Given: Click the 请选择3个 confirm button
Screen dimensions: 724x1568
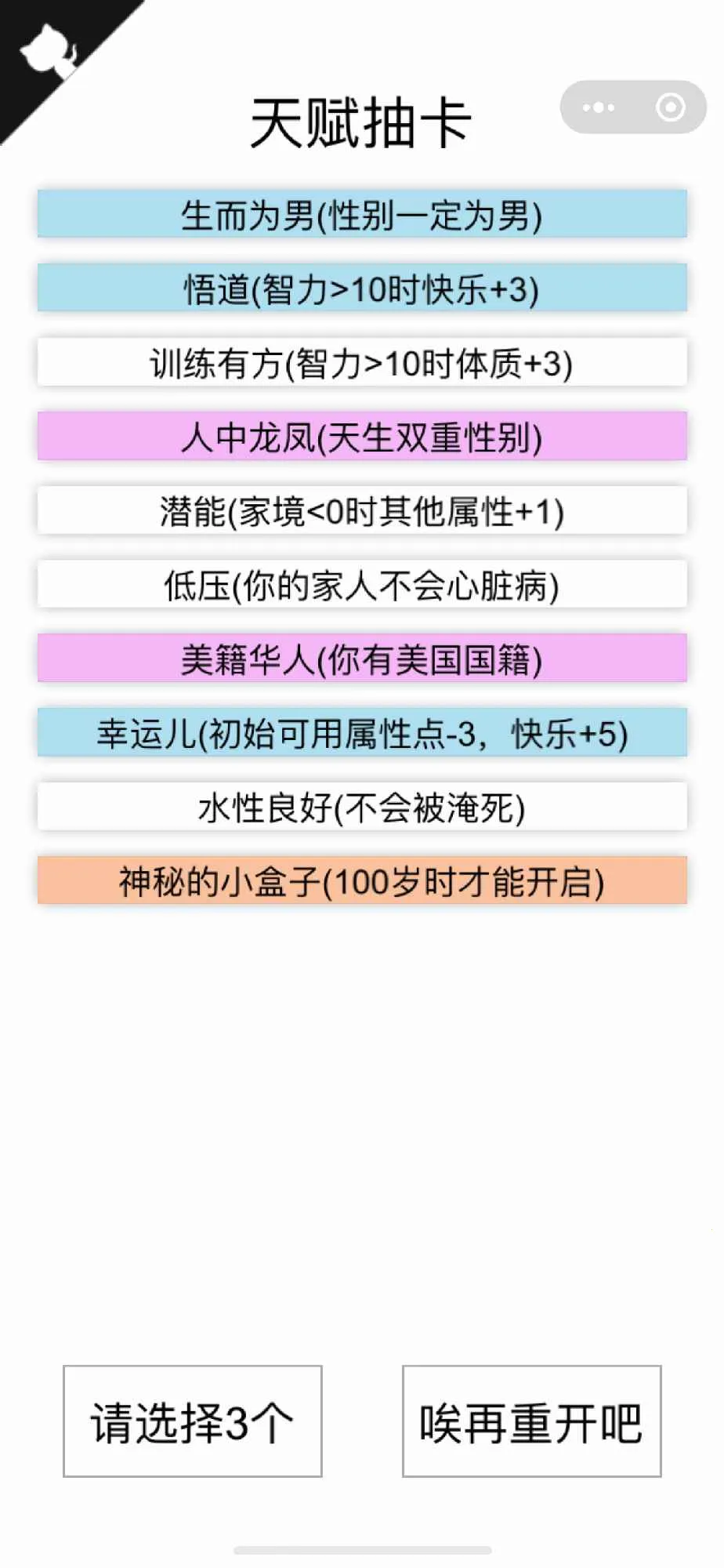Looking at the screenshot, I should pyautogui.click(x=192, y=1422).
